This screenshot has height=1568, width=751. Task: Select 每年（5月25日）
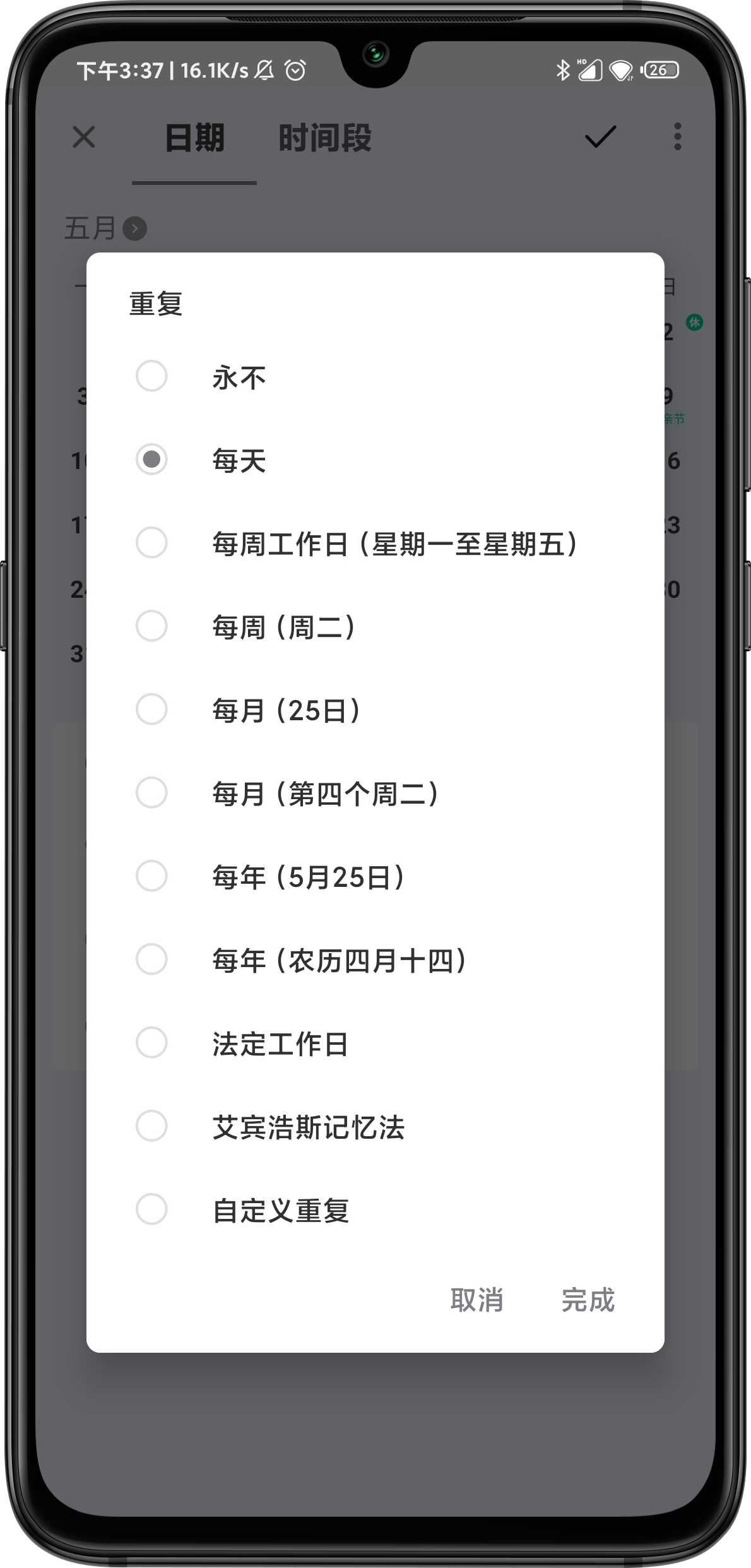(151, 876)
